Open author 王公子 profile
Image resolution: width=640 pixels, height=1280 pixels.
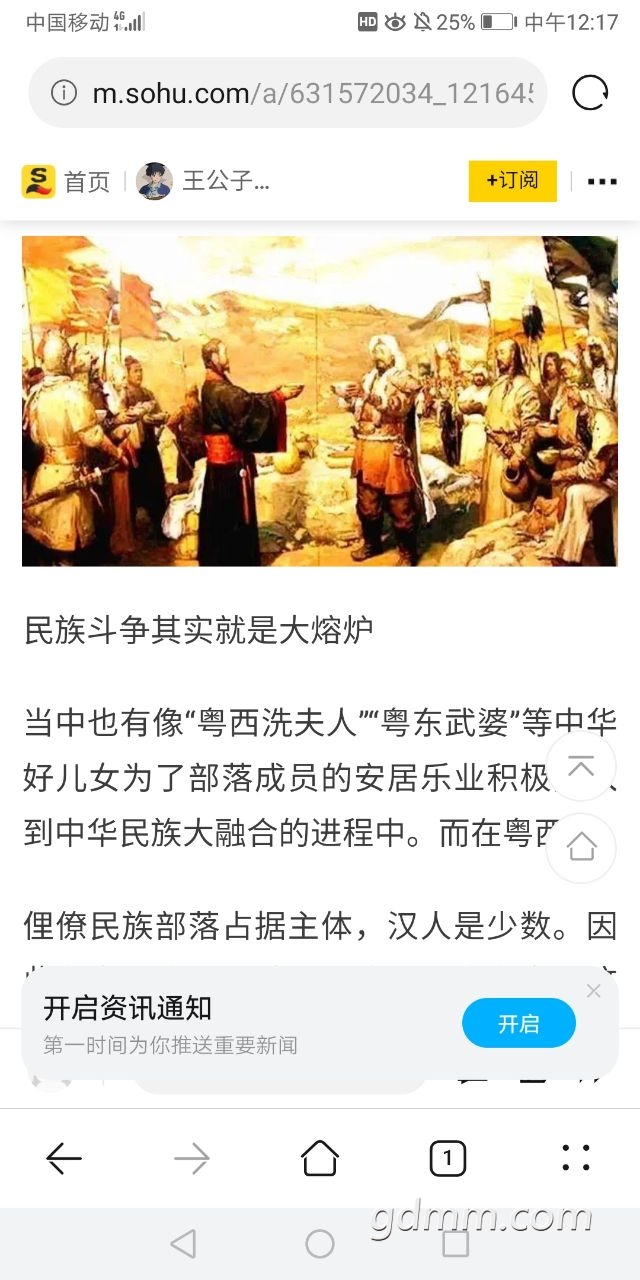click(x=205, y=181)
